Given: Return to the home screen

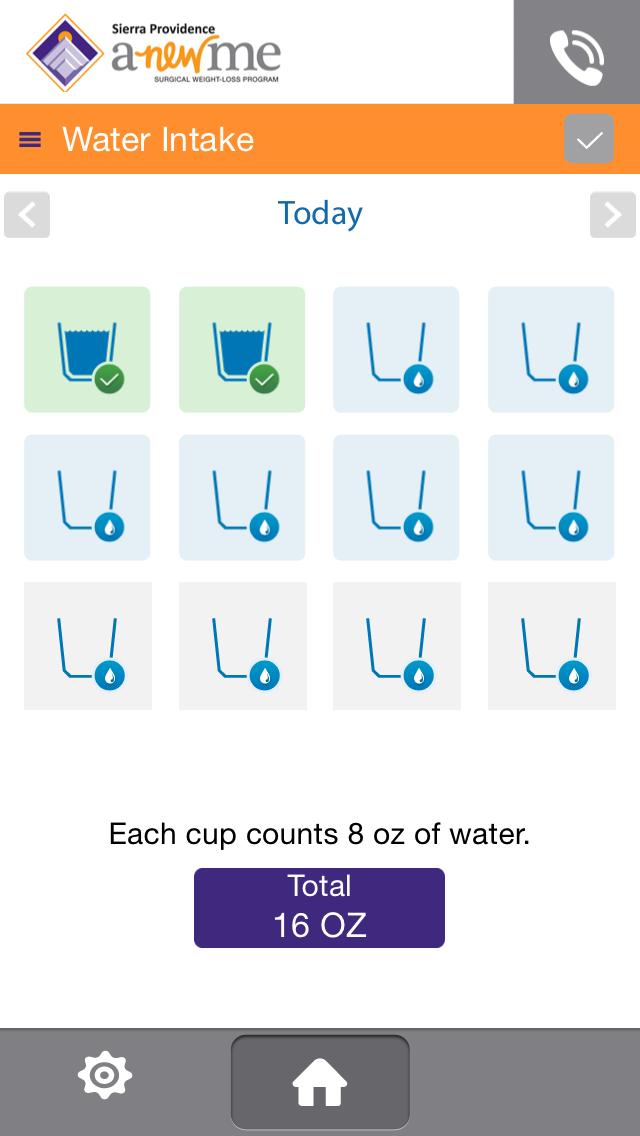Looking at the screenshot, I should coord(320,1082).
